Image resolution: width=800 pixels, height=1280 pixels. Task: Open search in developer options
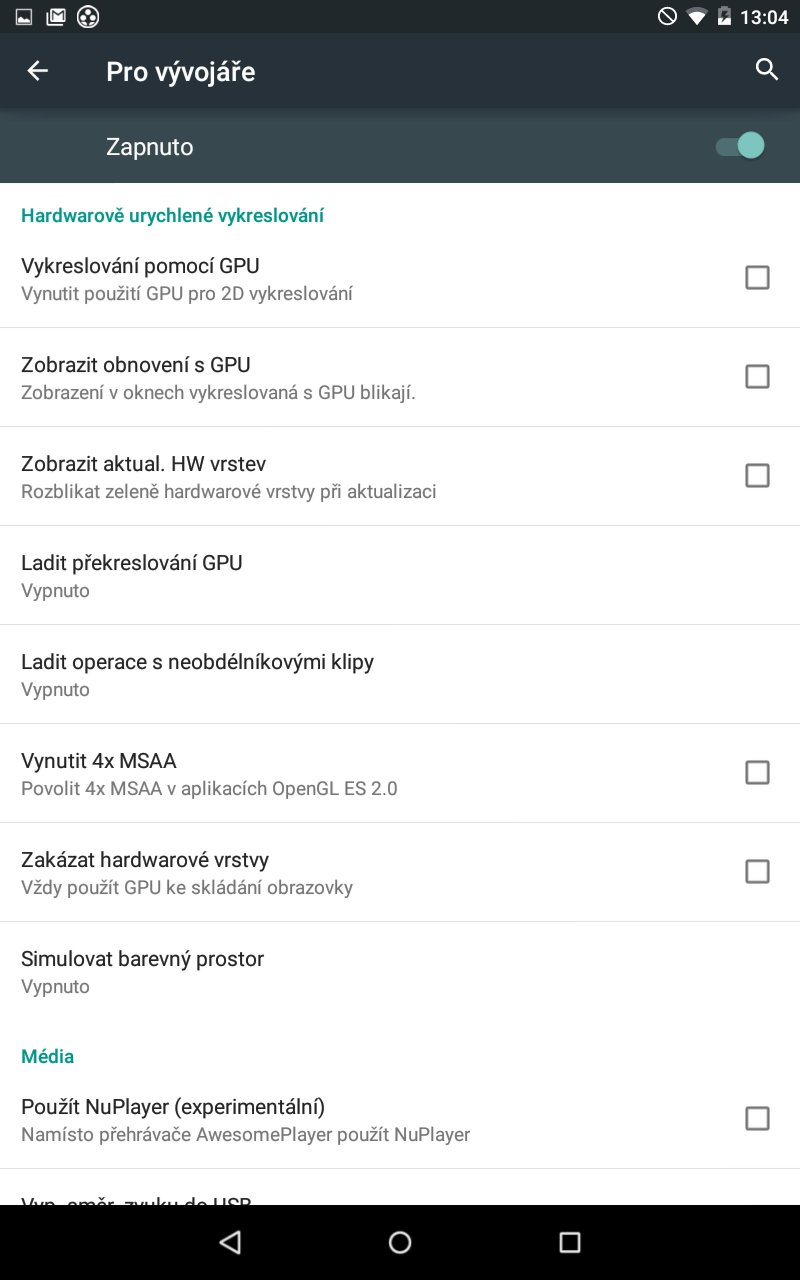click(767, 70)
